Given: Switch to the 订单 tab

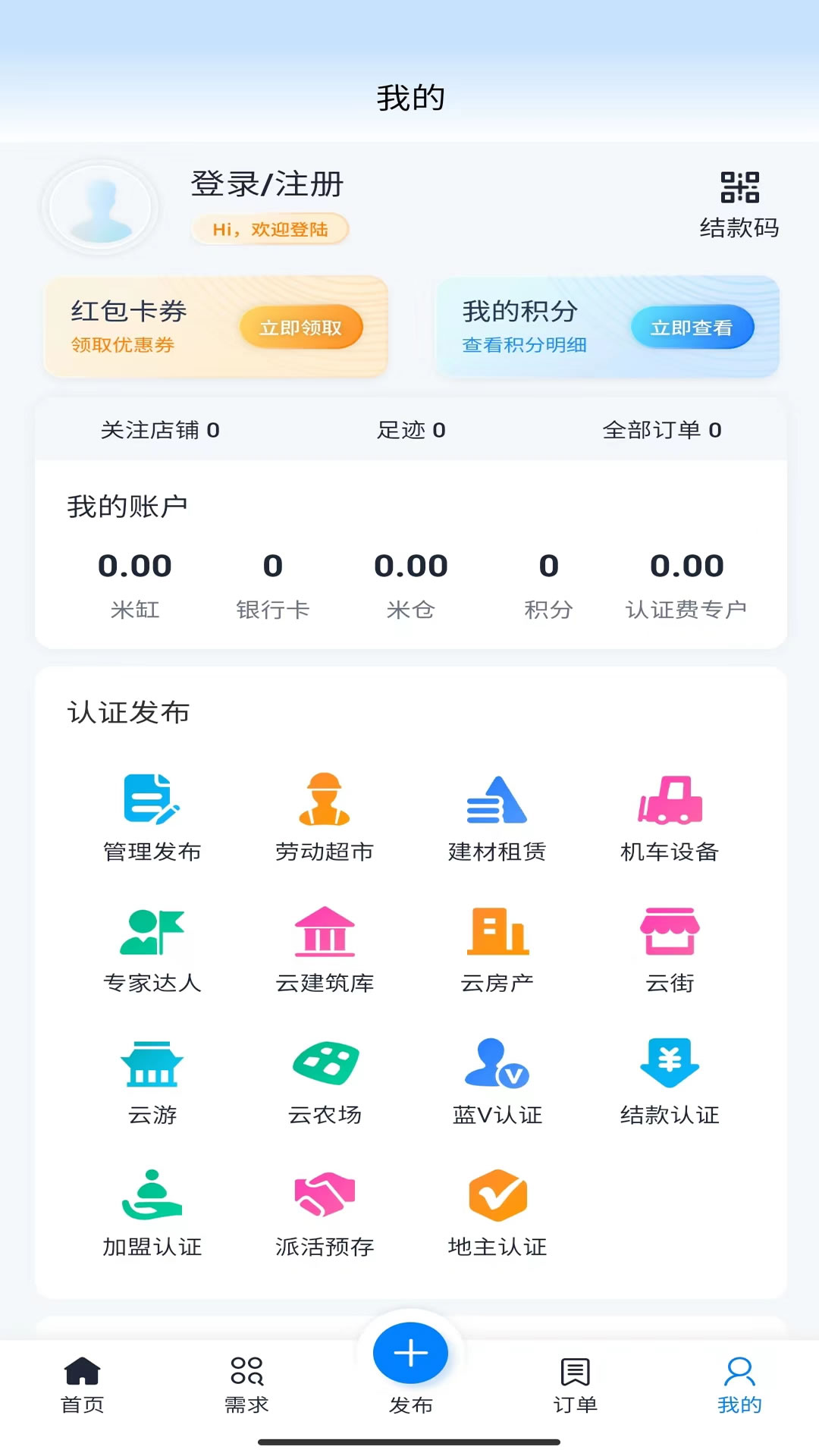Looking at the screenshot, I should [x=575, y=1384].
